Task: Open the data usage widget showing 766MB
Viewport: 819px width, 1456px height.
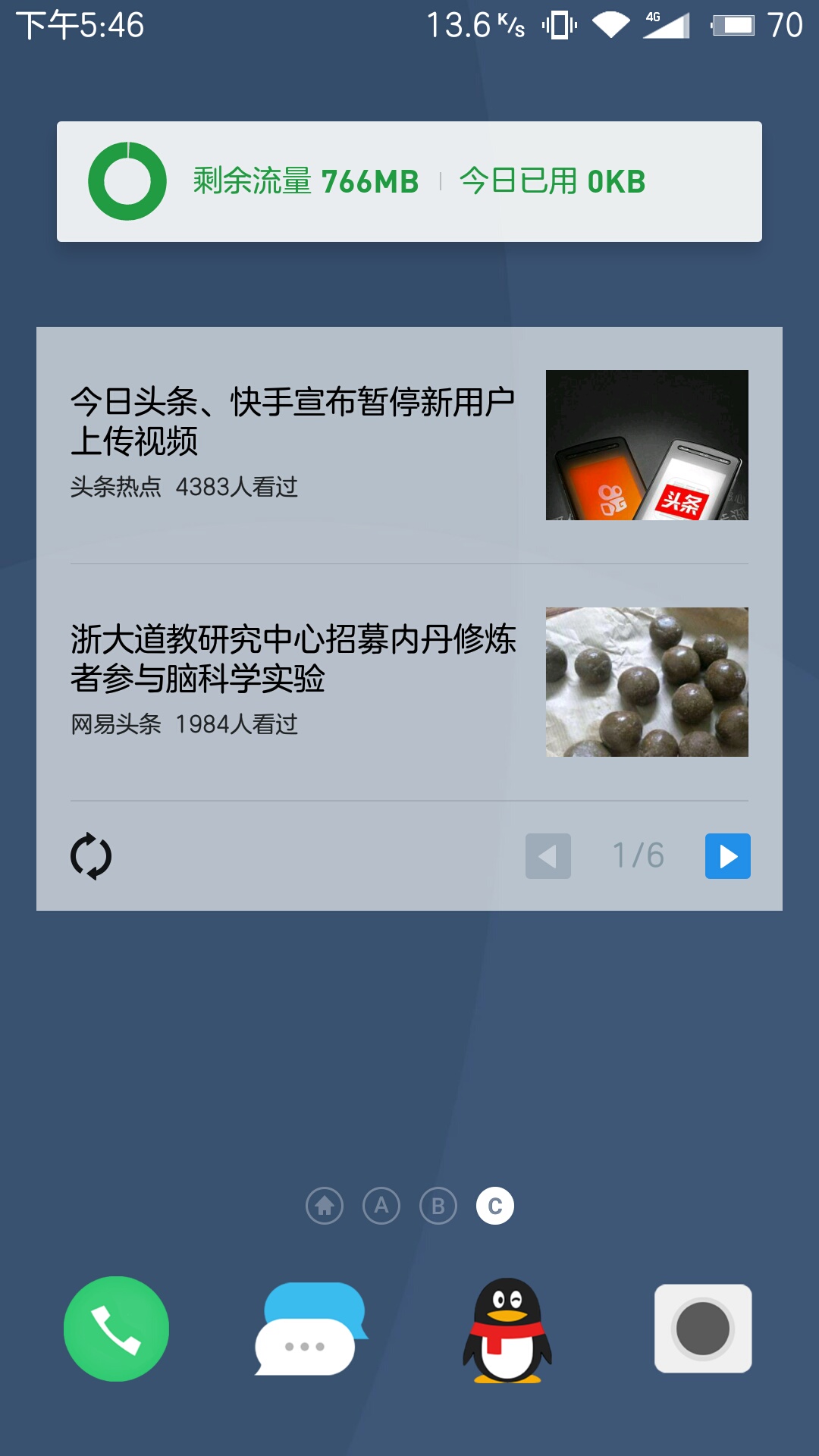Action: point(409,181)
